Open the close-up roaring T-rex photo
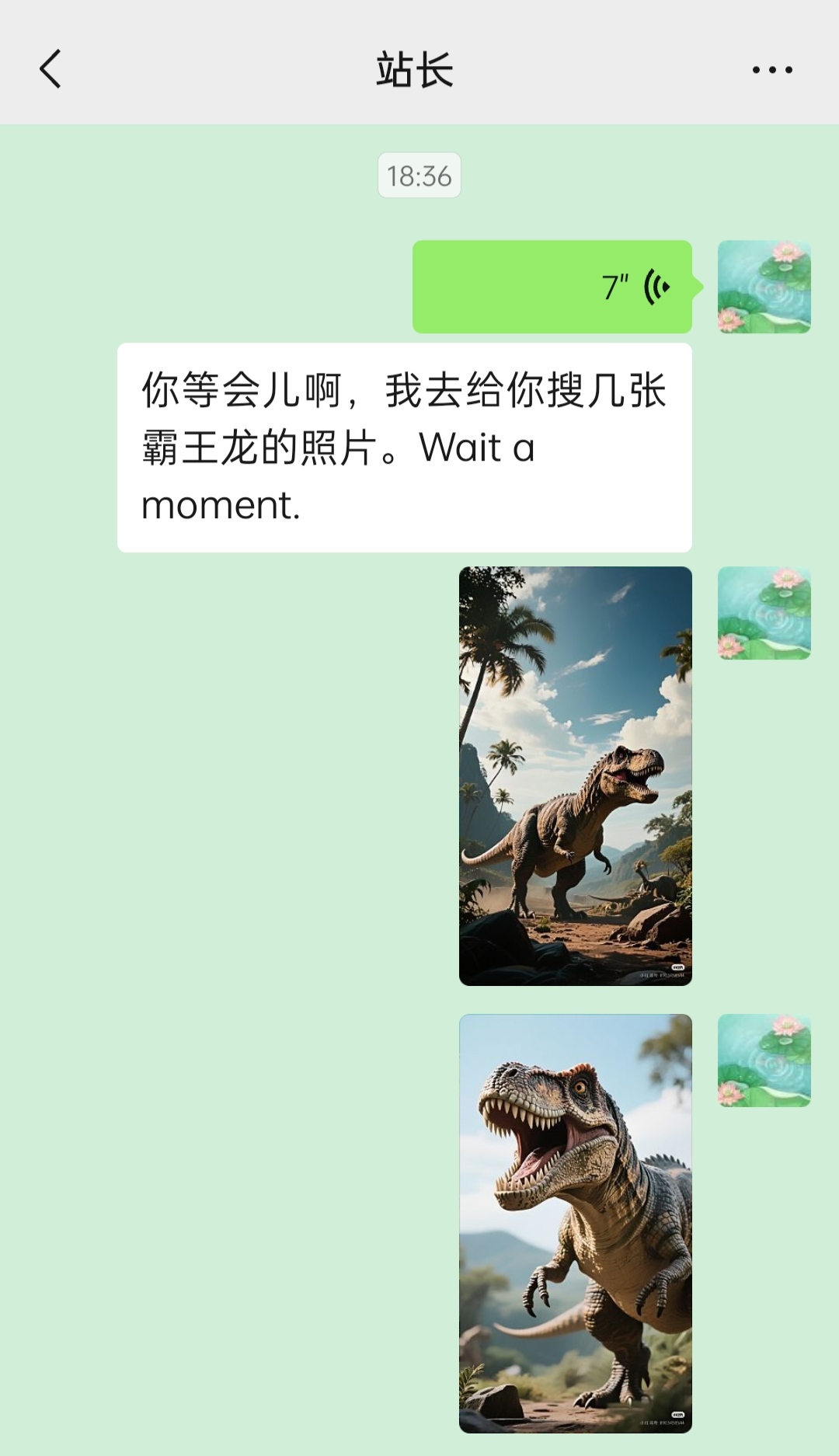Image resolution: width=839 pixels, height=1456 pixels. (575, 1223)
